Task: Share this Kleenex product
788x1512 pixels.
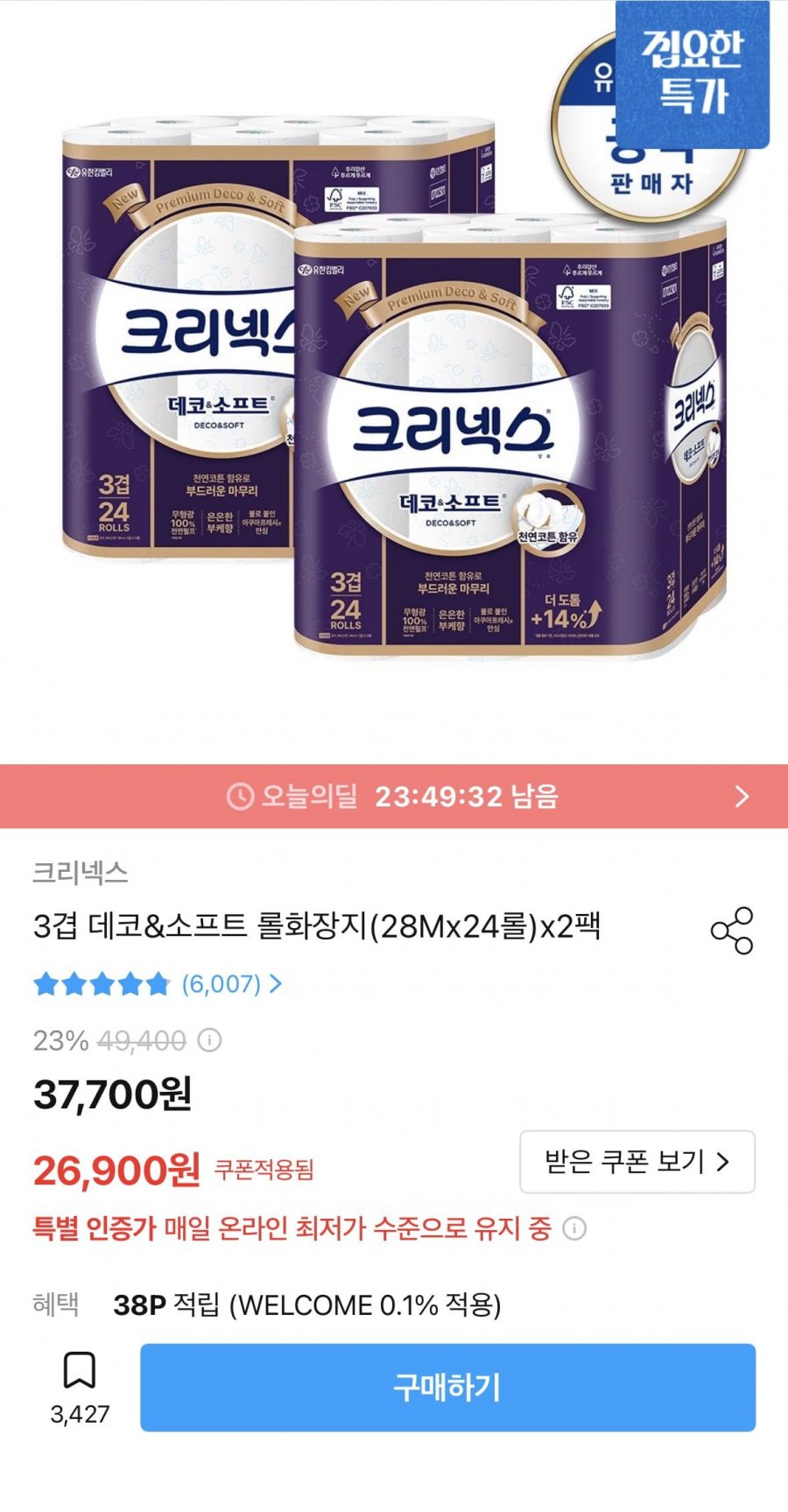Action: (732, 930)
